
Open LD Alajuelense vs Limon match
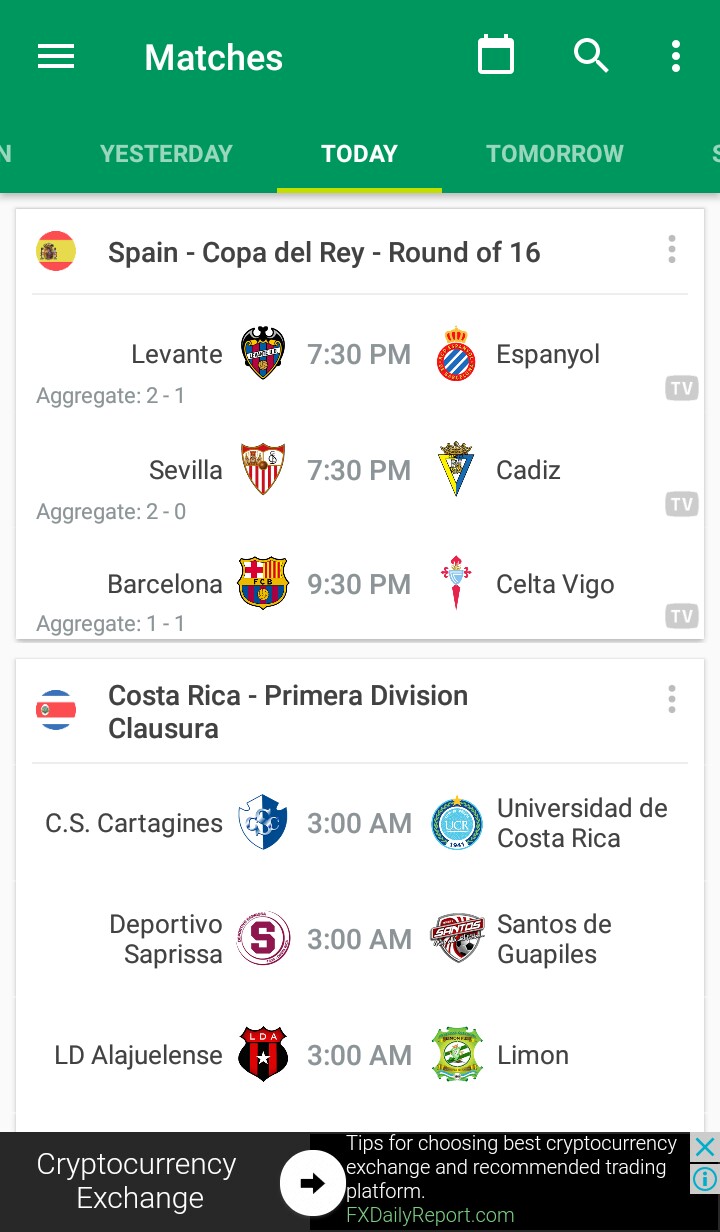tap(360, 1055)
